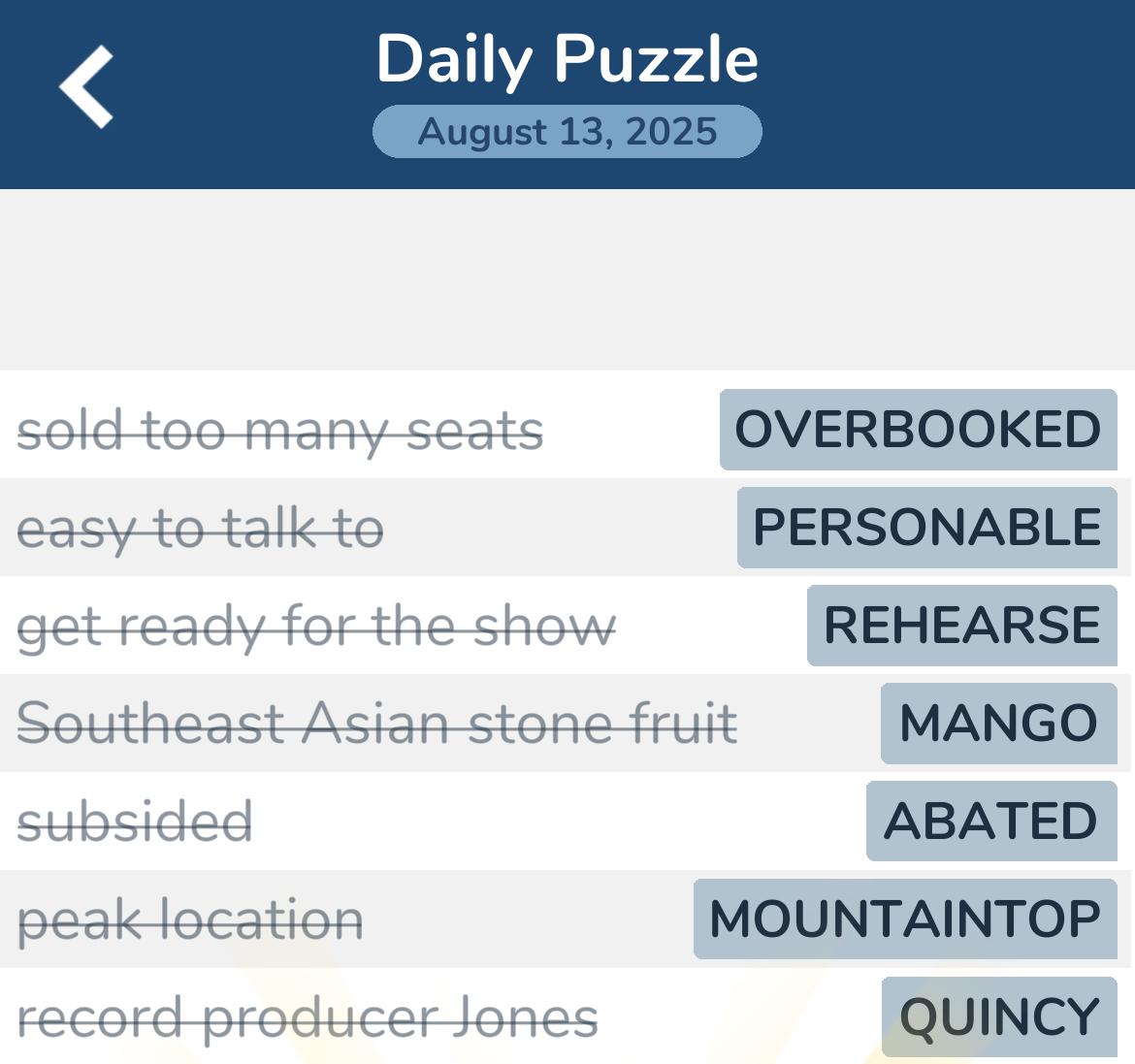Select the MANGO answer chip
The image size is (1135, 1064).
pos(998,724)
